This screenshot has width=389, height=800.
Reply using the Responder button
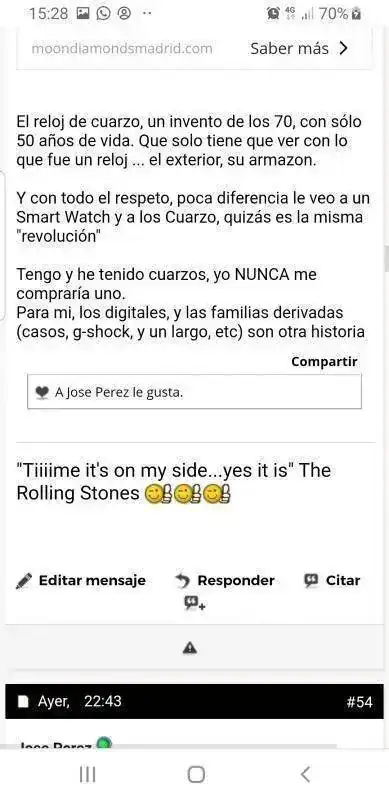pyautogui.click(x=225, y=581)
